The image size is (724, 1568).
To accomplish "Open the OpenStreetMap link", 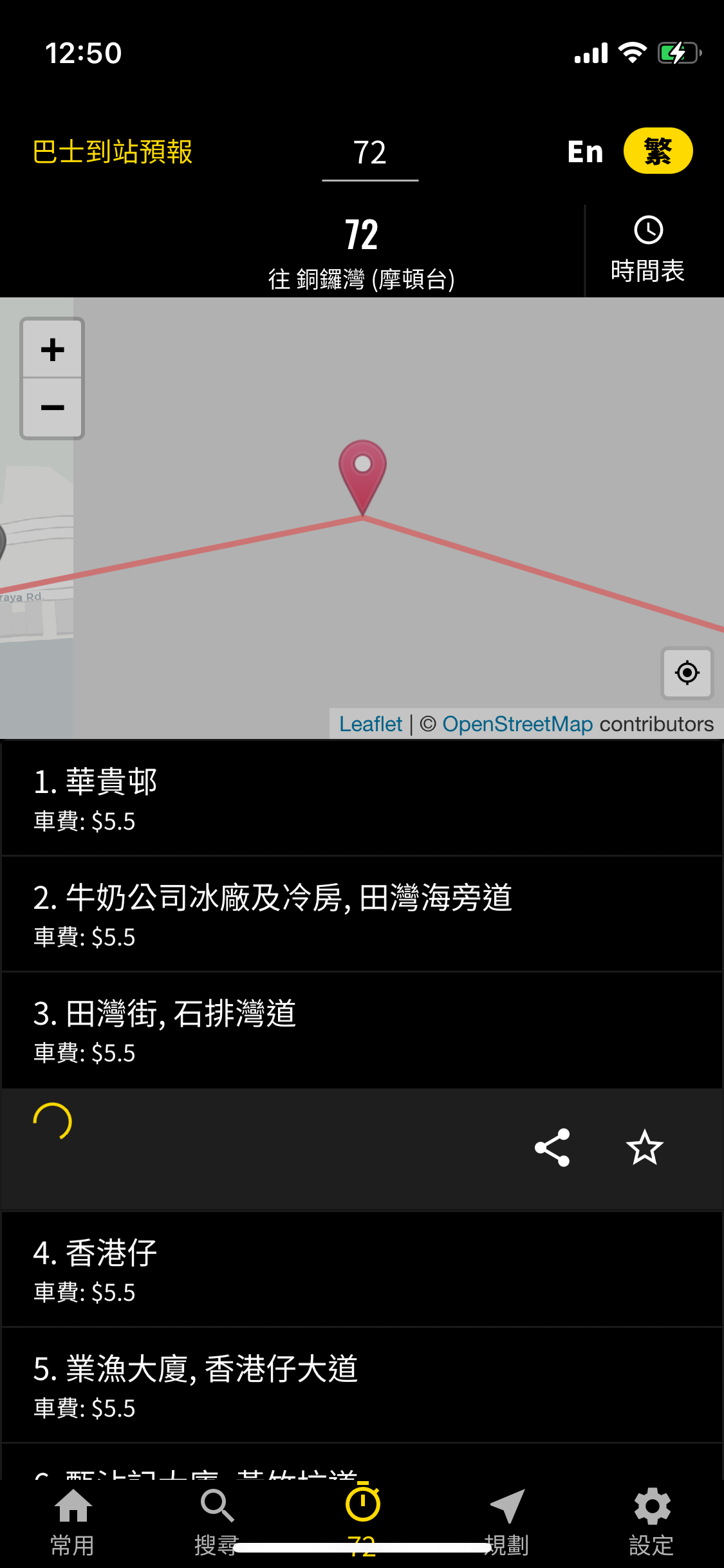I will [517, 724].
